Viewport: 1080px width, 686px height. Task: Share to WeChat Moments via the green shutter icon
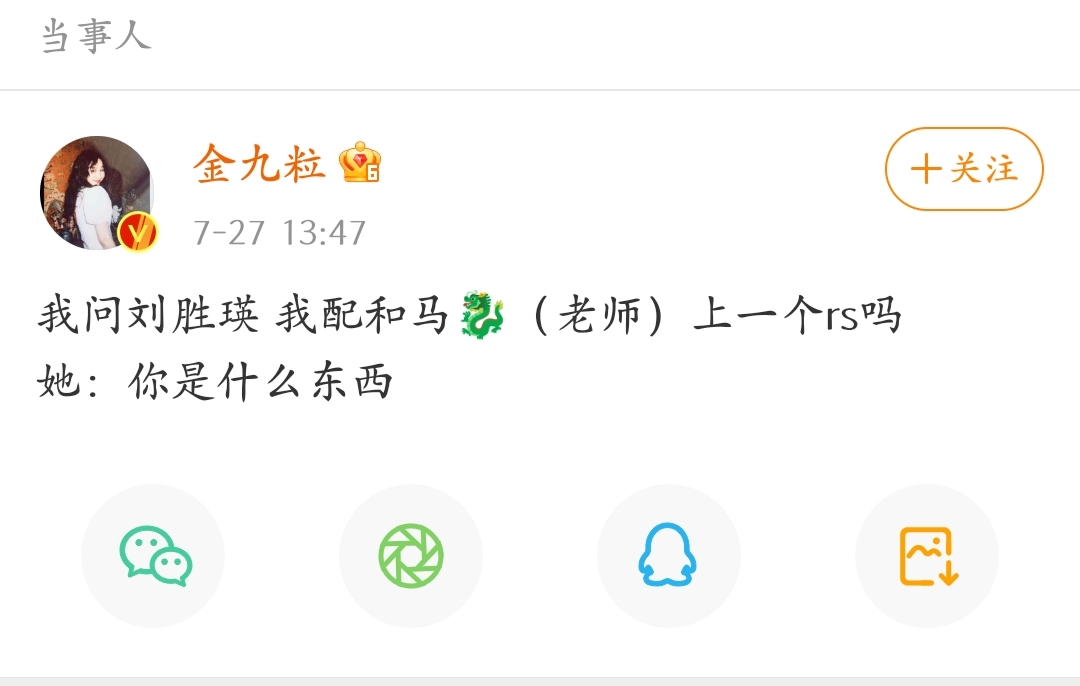(x=411, y=556)
